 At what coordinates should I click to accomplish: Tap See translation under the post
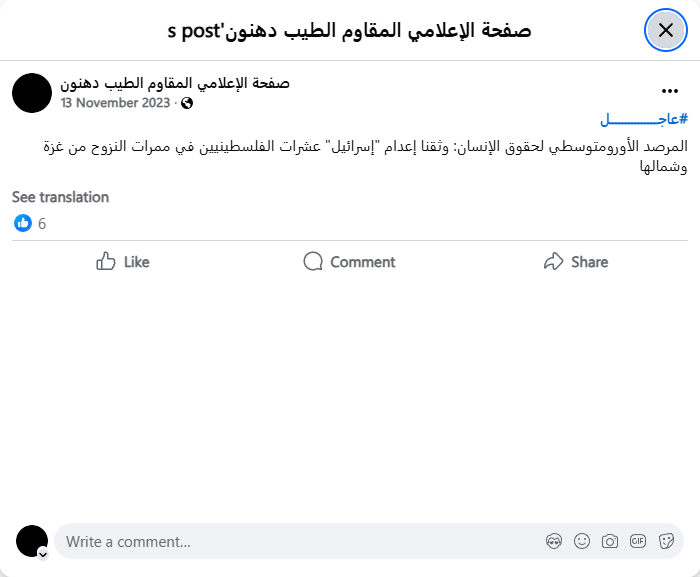pyautogui.click(x=60, y=197)
